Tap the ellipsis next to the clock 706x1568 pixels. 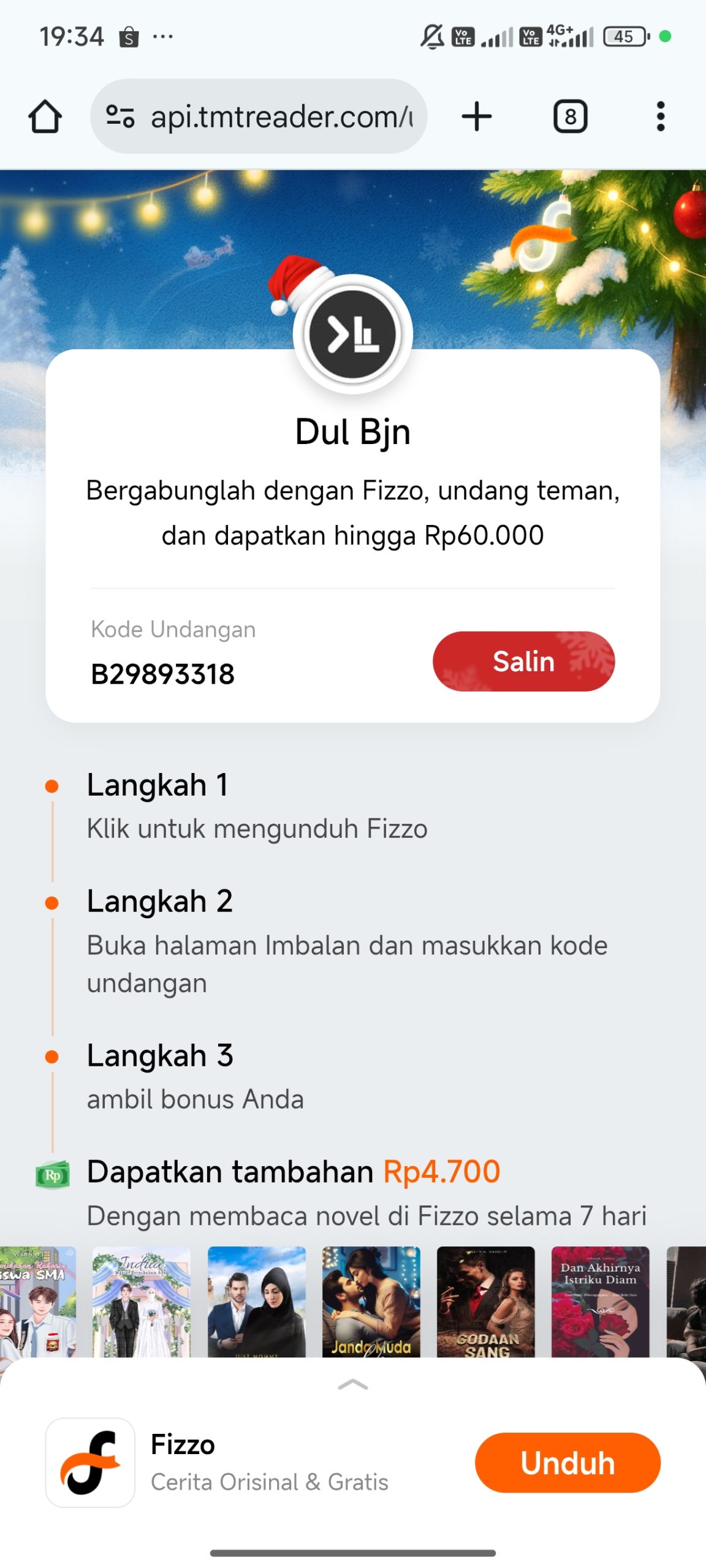162,38
